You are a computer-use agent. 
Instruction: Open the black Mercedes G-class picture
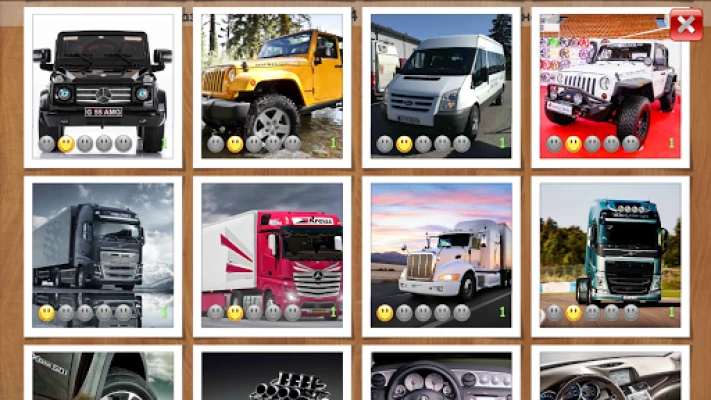(102, 78)
